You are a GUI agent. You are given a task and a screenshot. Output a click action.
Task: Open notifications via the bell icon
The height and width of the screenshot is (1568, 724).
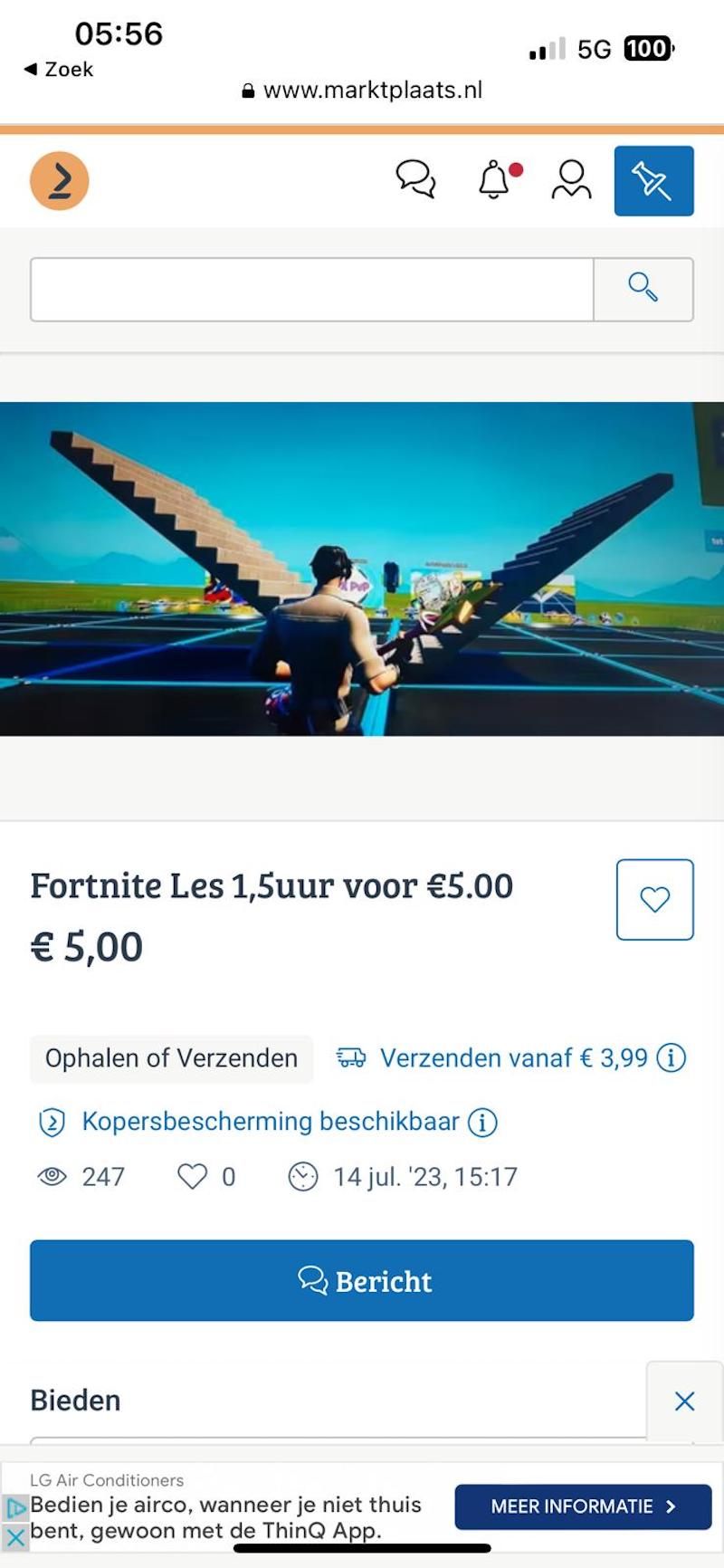pyautogui.click(x=492, y=180)
